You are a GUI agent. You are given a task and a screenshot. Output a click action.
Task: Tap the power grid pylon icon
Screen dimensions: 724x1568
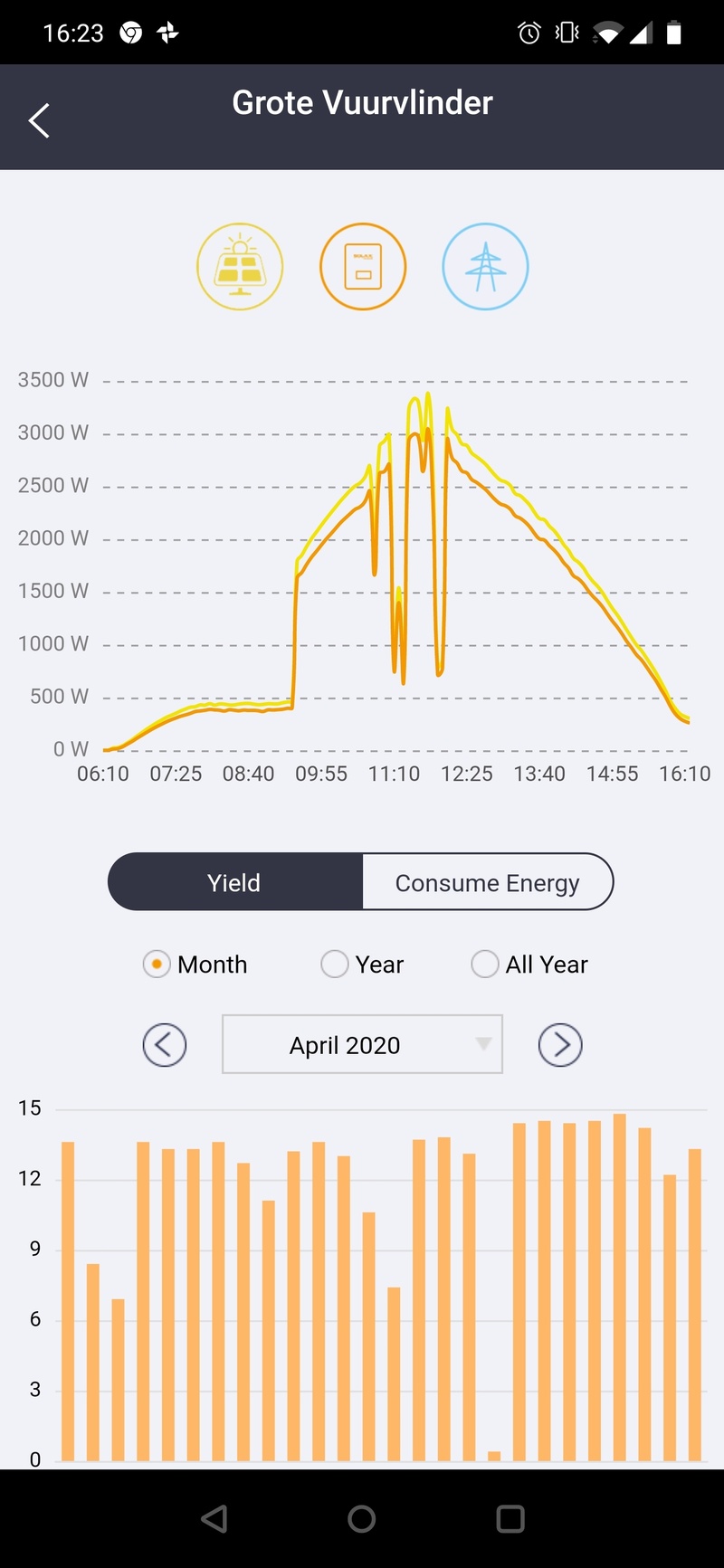pos(485,267)
